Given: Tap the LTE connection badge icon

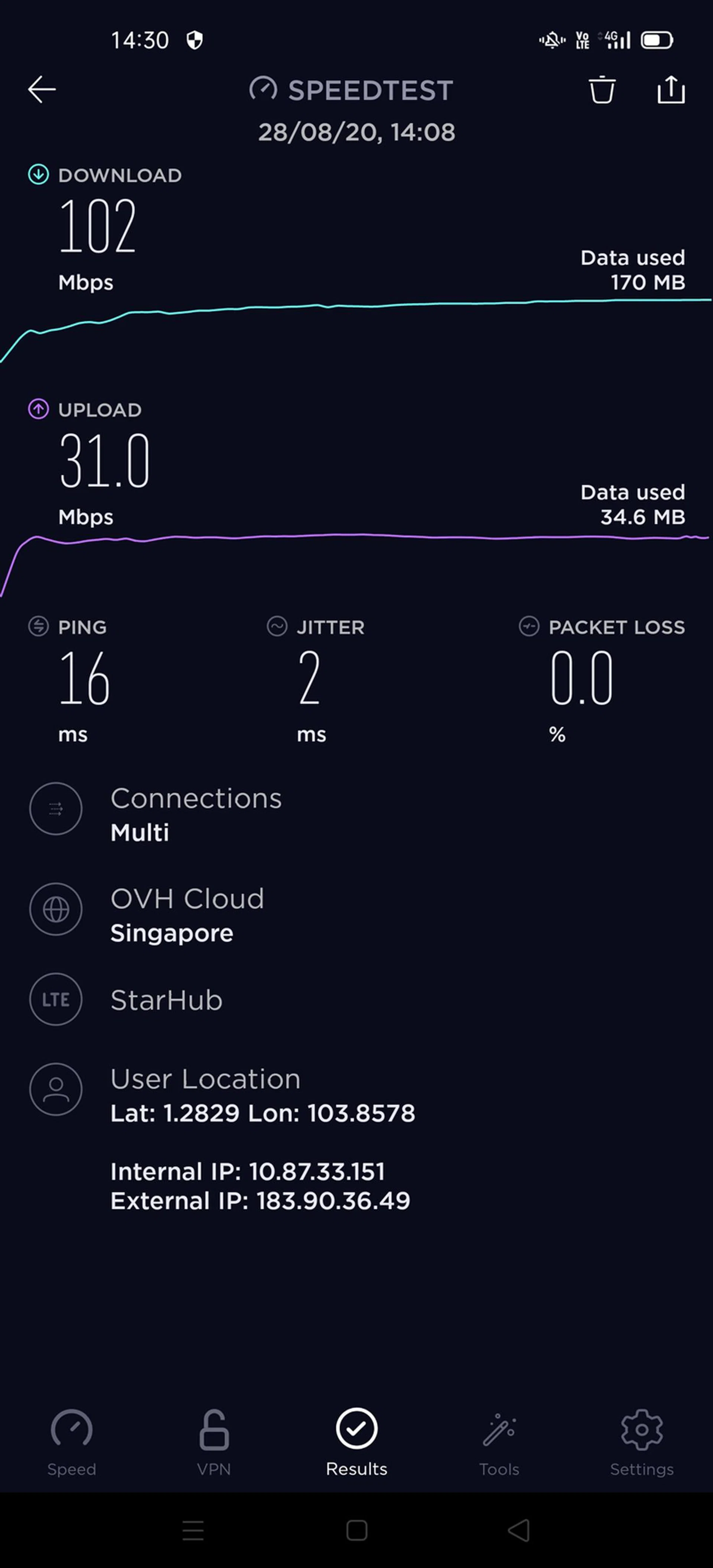Looking at the screenshot, I should [x=55, y=1000].
